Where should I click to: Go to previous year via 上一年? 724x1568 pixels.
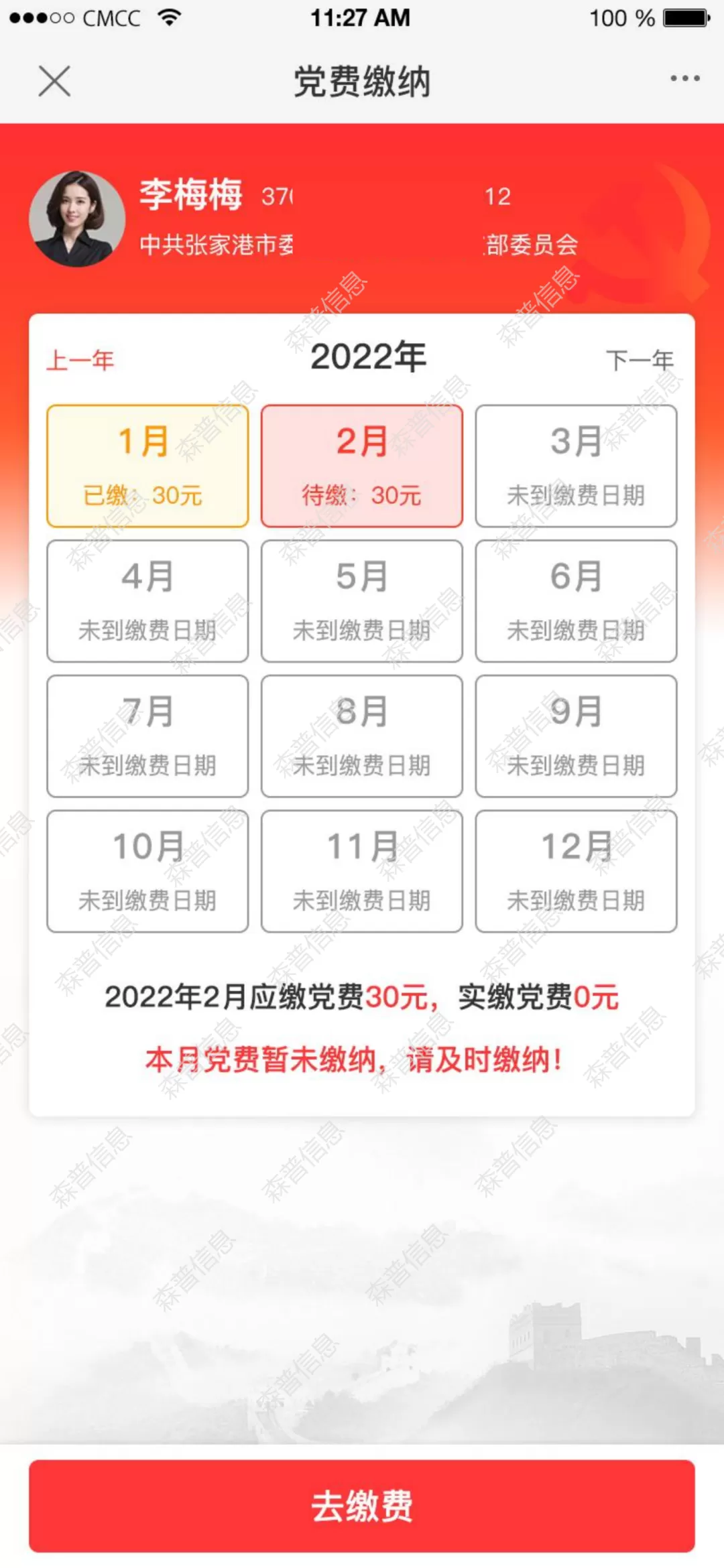pyautogui.click(x=80, y=360)
